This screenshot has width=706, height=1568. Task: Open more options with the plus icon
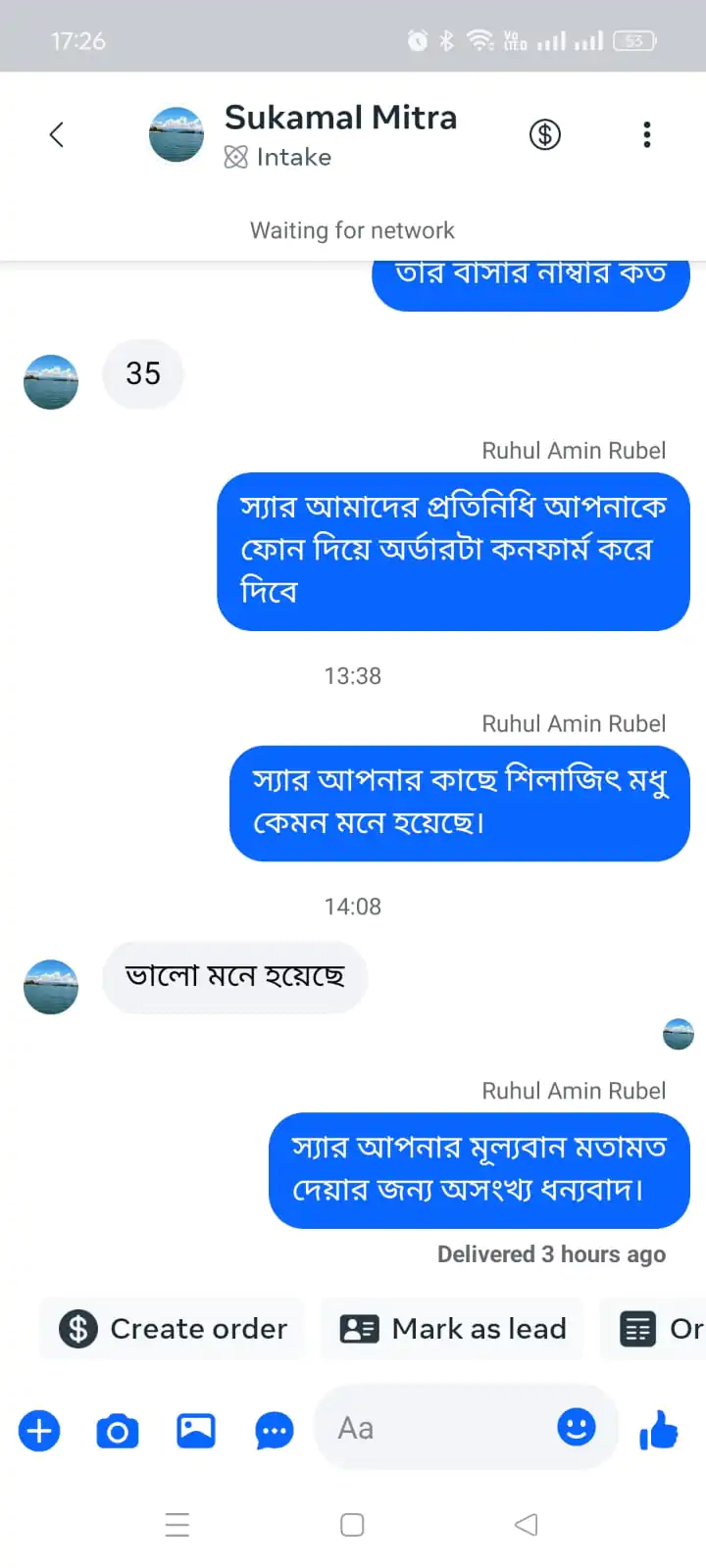click(39, 1431)
